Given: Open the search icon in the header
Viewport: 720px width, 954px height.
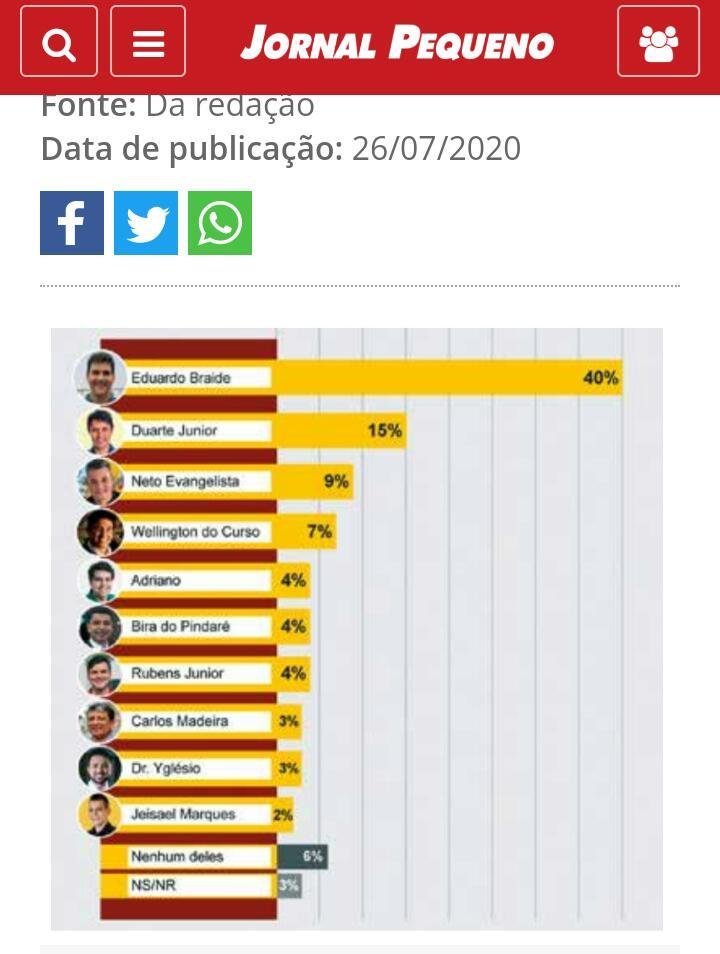Looking at the screenshot, I should click(59, 42).
